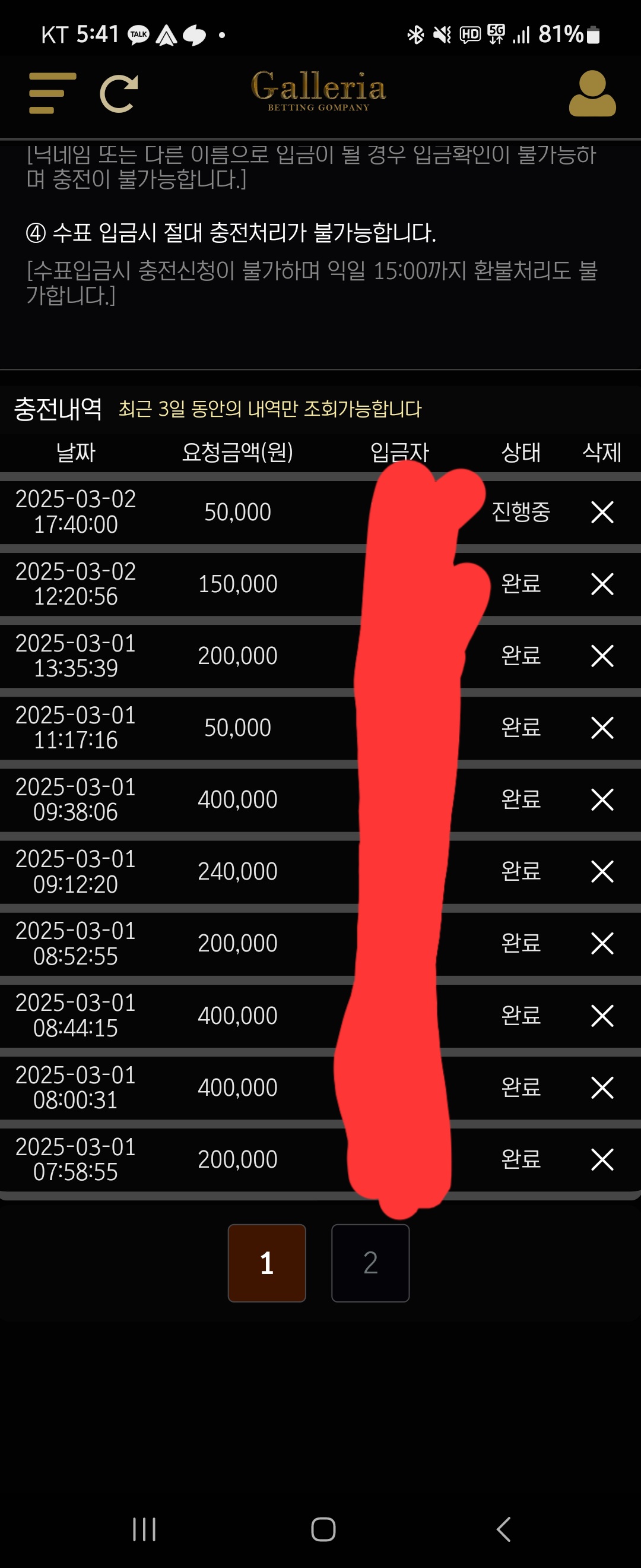Delete the 2025-03-01 08:44:15 record
The height and width of the screenshot is (1568, 641).
601,1015
